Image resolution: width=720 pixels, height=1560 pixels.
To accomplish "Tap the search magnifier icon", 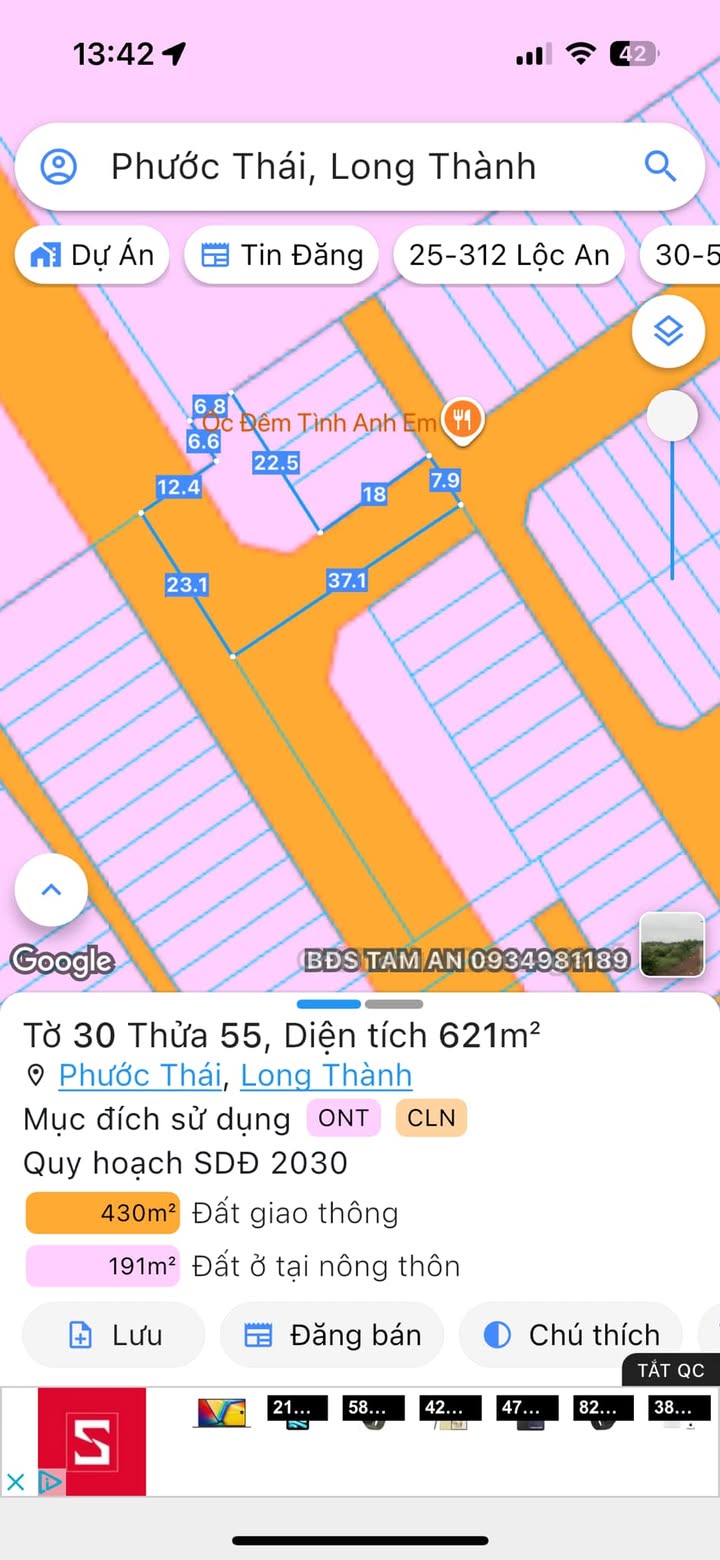I will click(660, 166).
